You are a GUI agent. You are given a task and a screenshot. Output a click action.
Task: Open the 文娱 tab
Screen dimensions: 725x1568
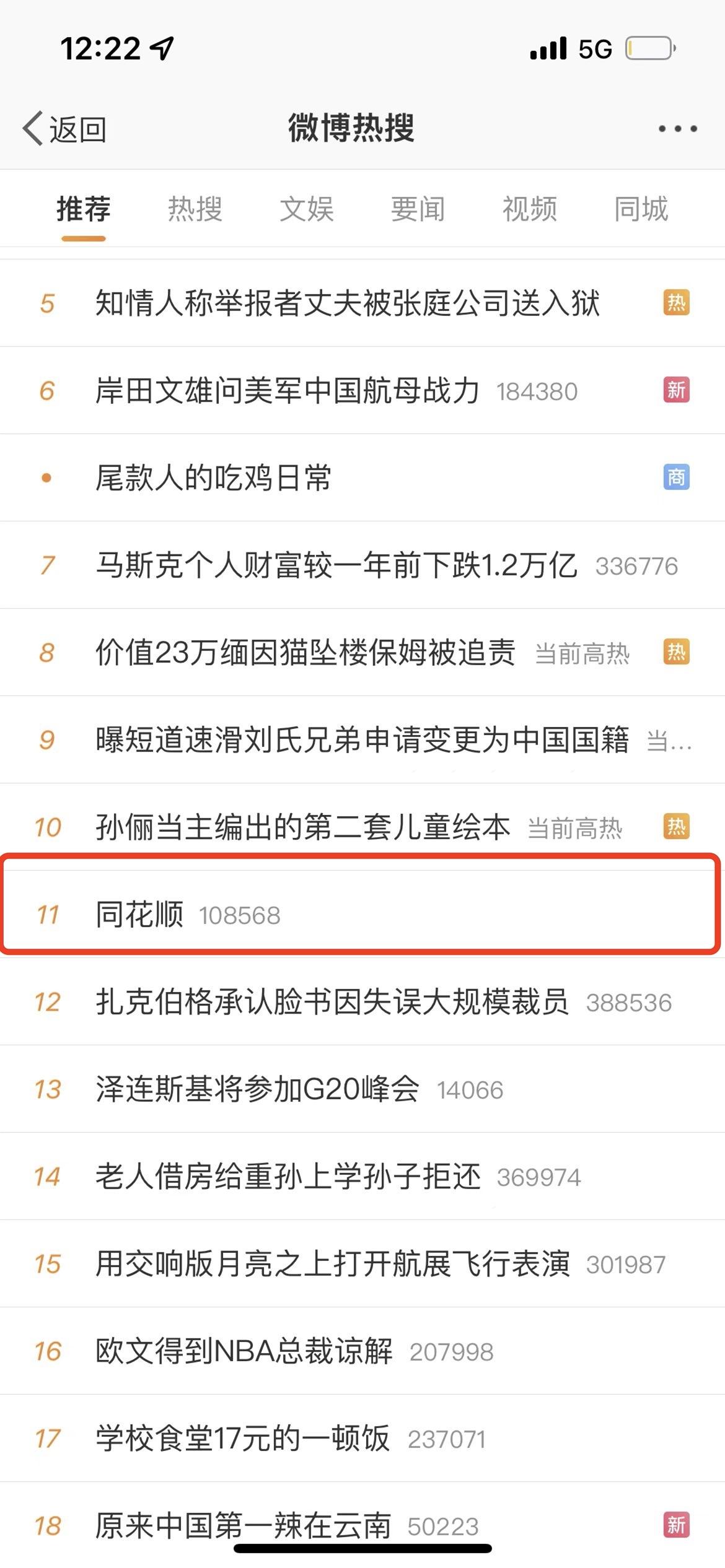pos(308,209)
